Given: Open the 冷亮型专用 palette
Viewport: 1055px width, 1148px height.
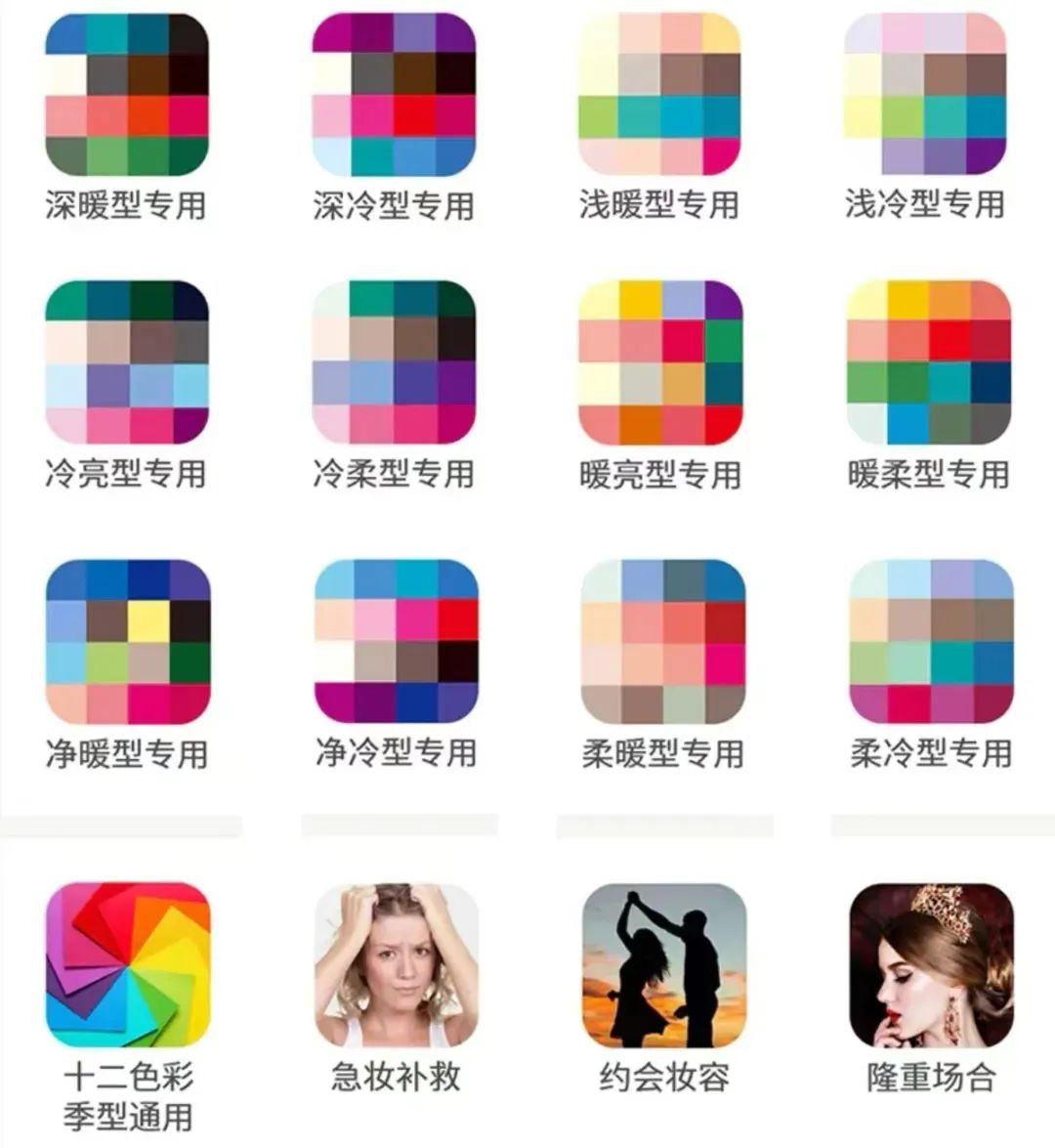Looking at the screenshot, I should pyautogui.click(x=127, y=362).
